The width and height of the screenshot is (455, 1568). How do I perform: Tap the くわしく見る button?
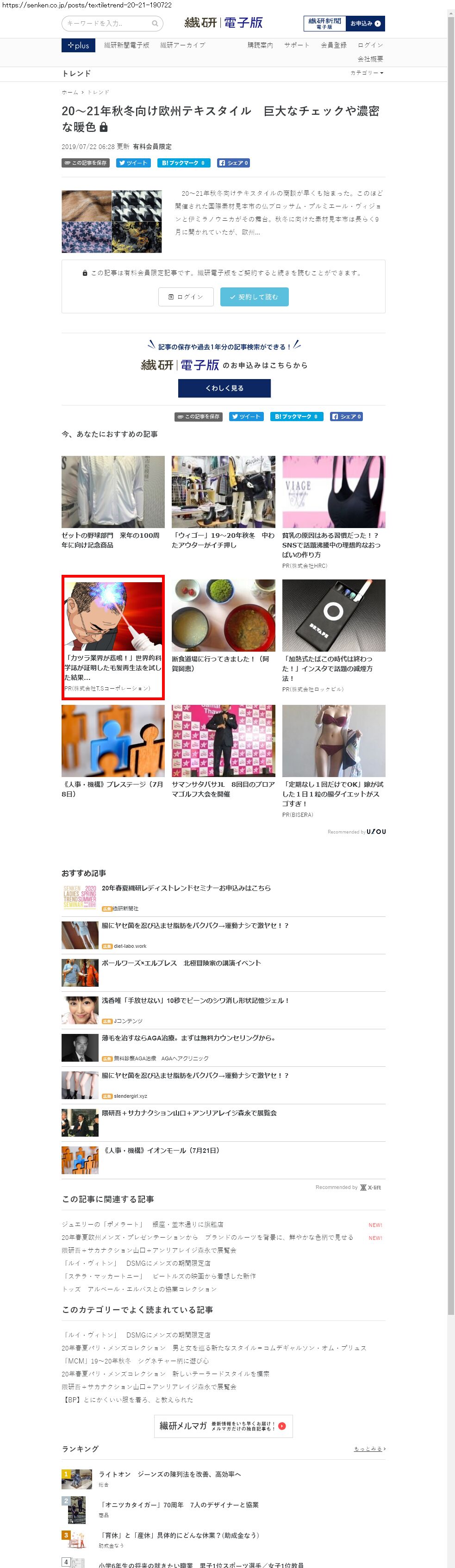point(224,388)
